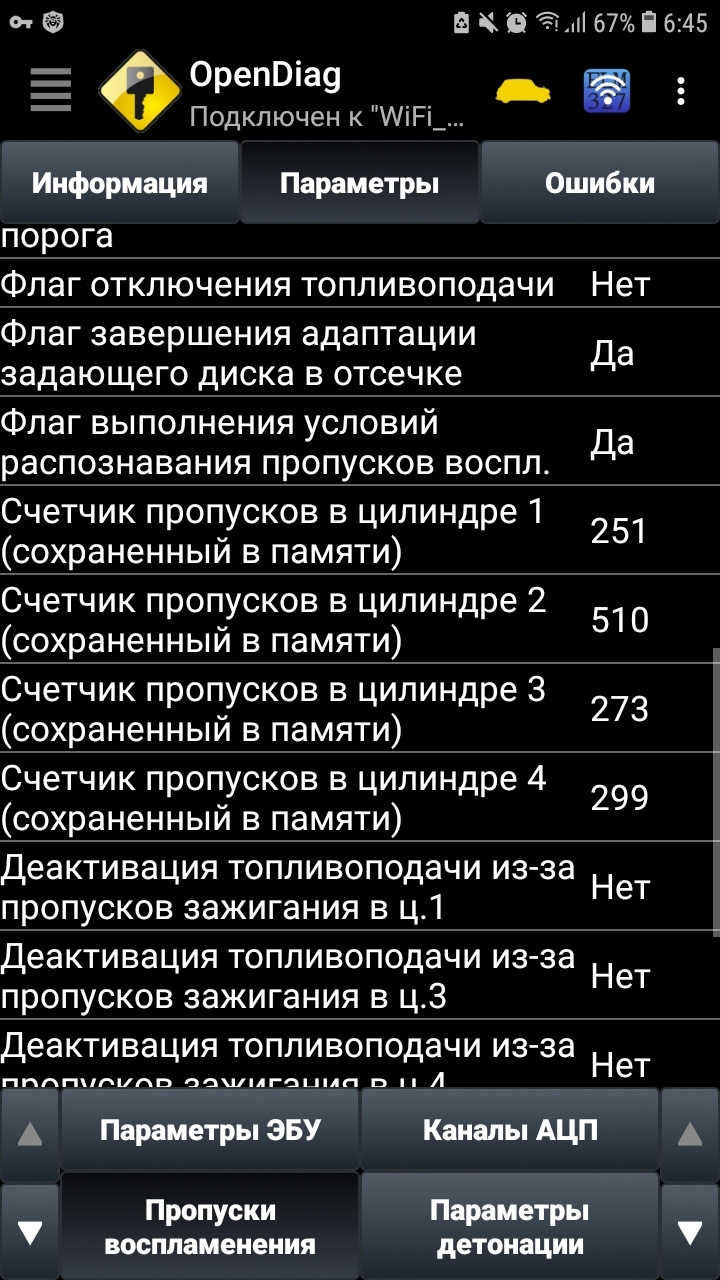
Task: Open the three-dot overflow menu
Action: click(681, 91)
